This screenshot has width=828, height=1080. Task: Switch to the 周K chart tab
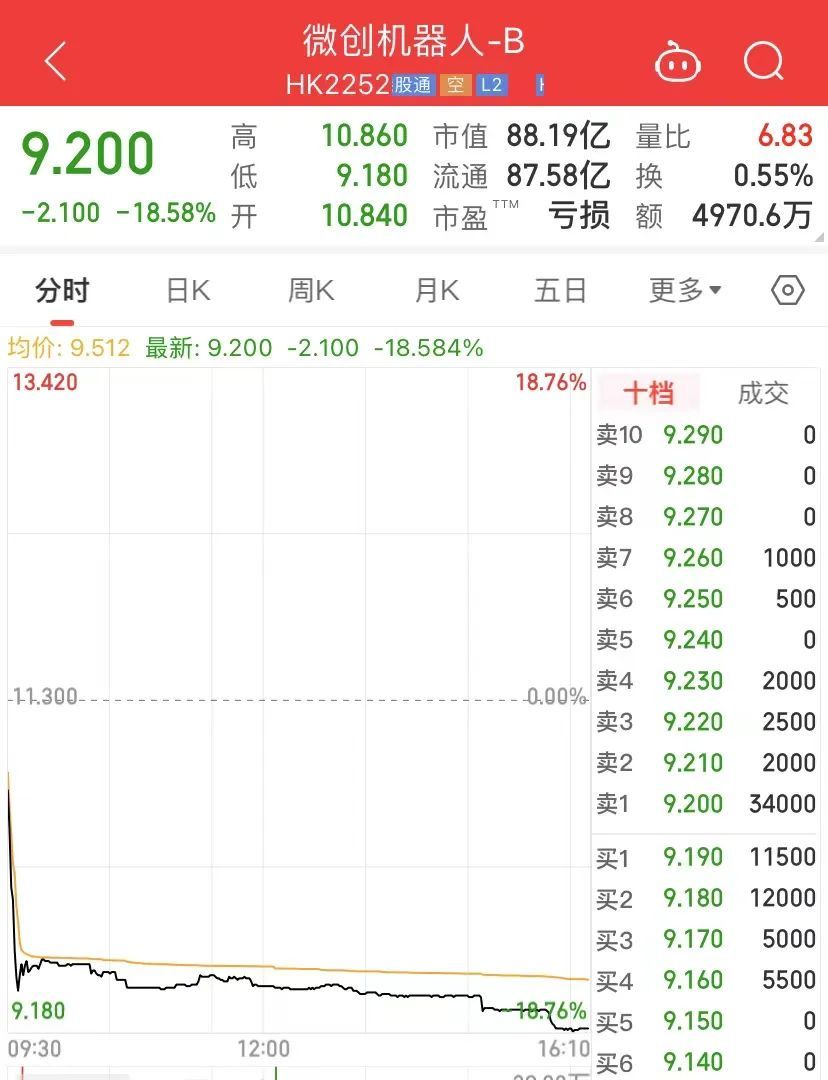[x=311, y=291]
